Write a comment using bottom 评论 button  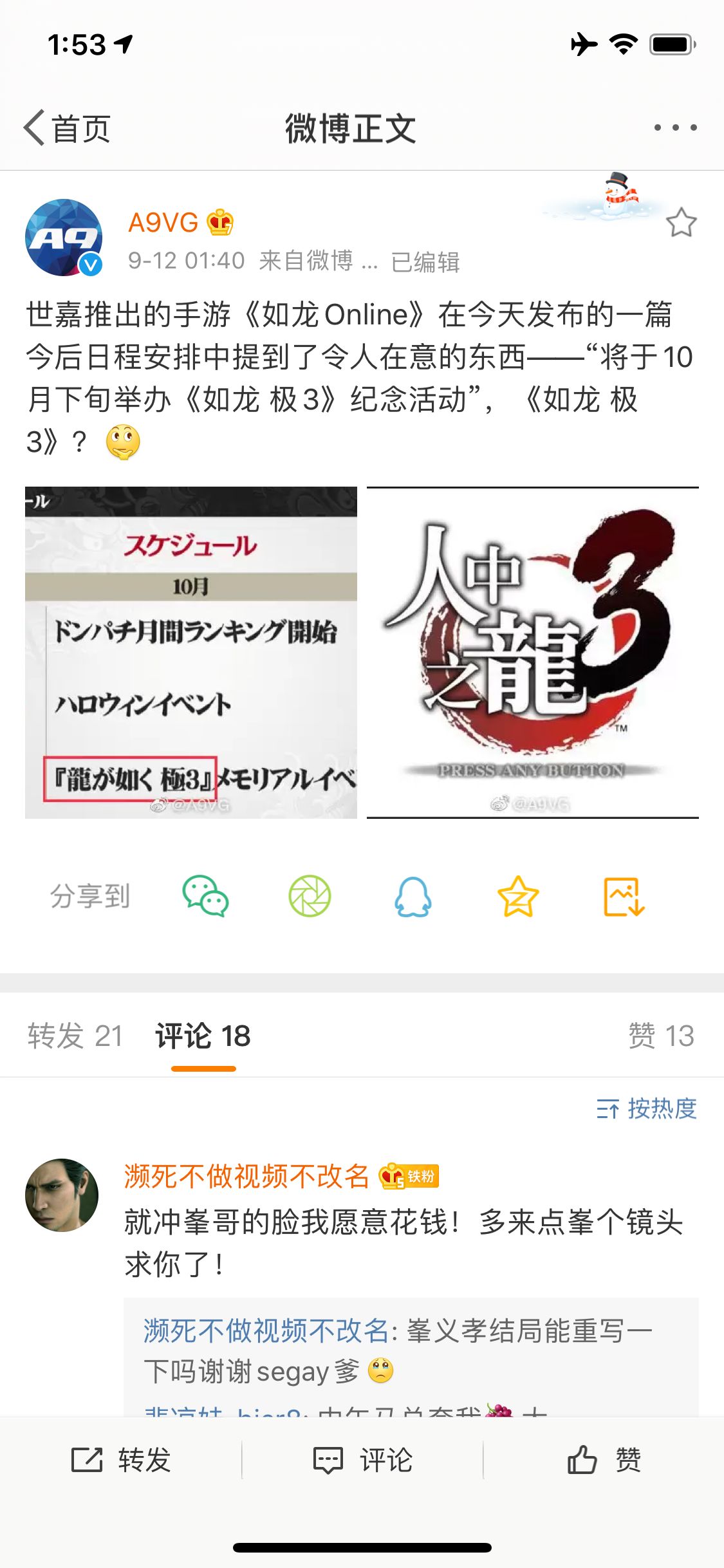tap(362, 1460)
